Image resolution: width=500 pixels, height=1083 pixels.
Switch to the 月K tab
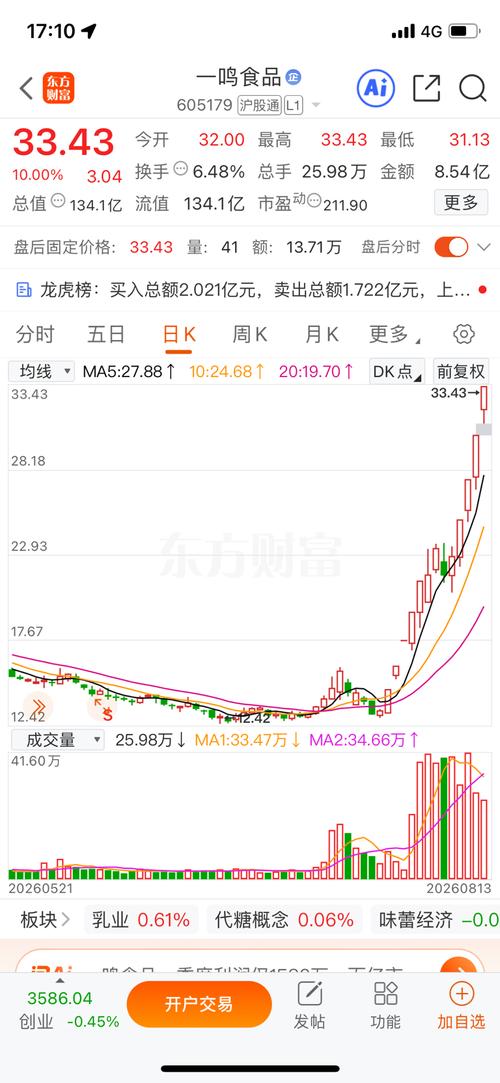322,334
